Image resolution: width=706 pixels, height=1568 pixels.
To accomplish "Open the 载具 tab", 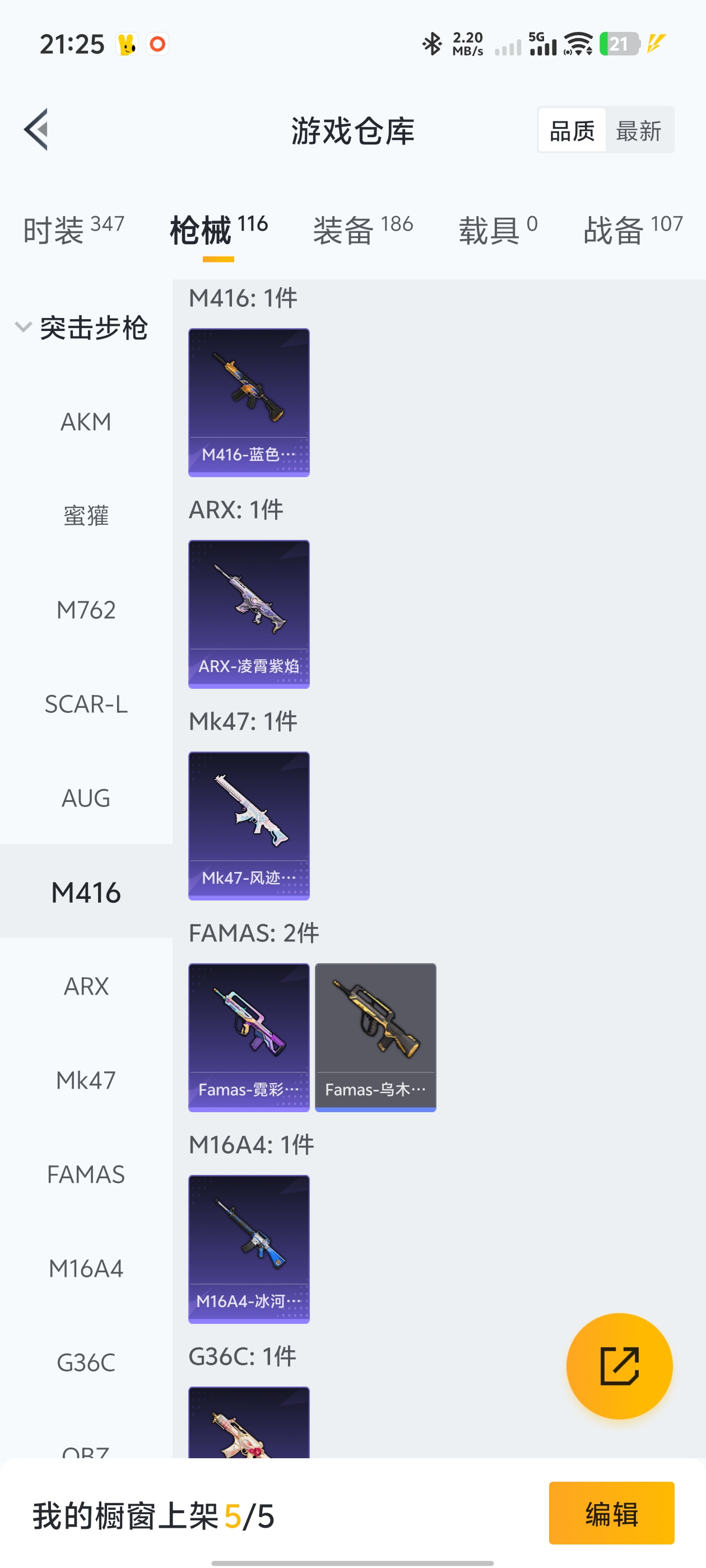I will point(497,230).
